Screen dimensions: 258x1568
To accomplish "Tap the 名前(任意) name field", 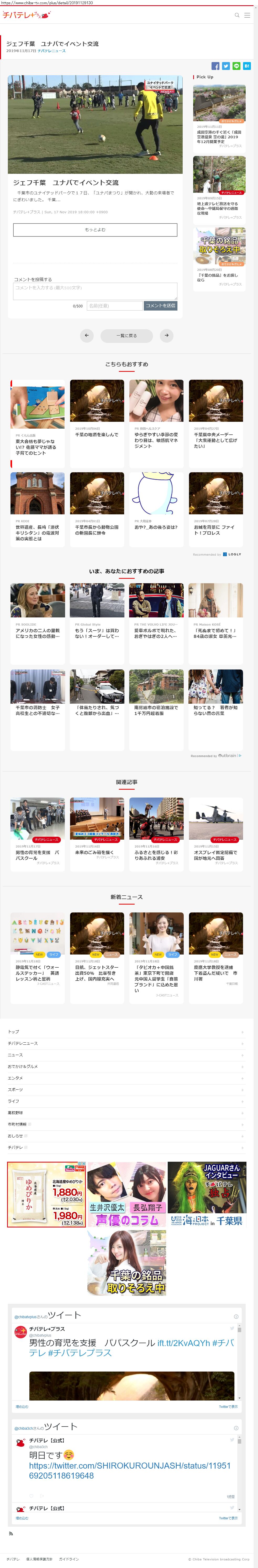I will [x=114, y=306].
